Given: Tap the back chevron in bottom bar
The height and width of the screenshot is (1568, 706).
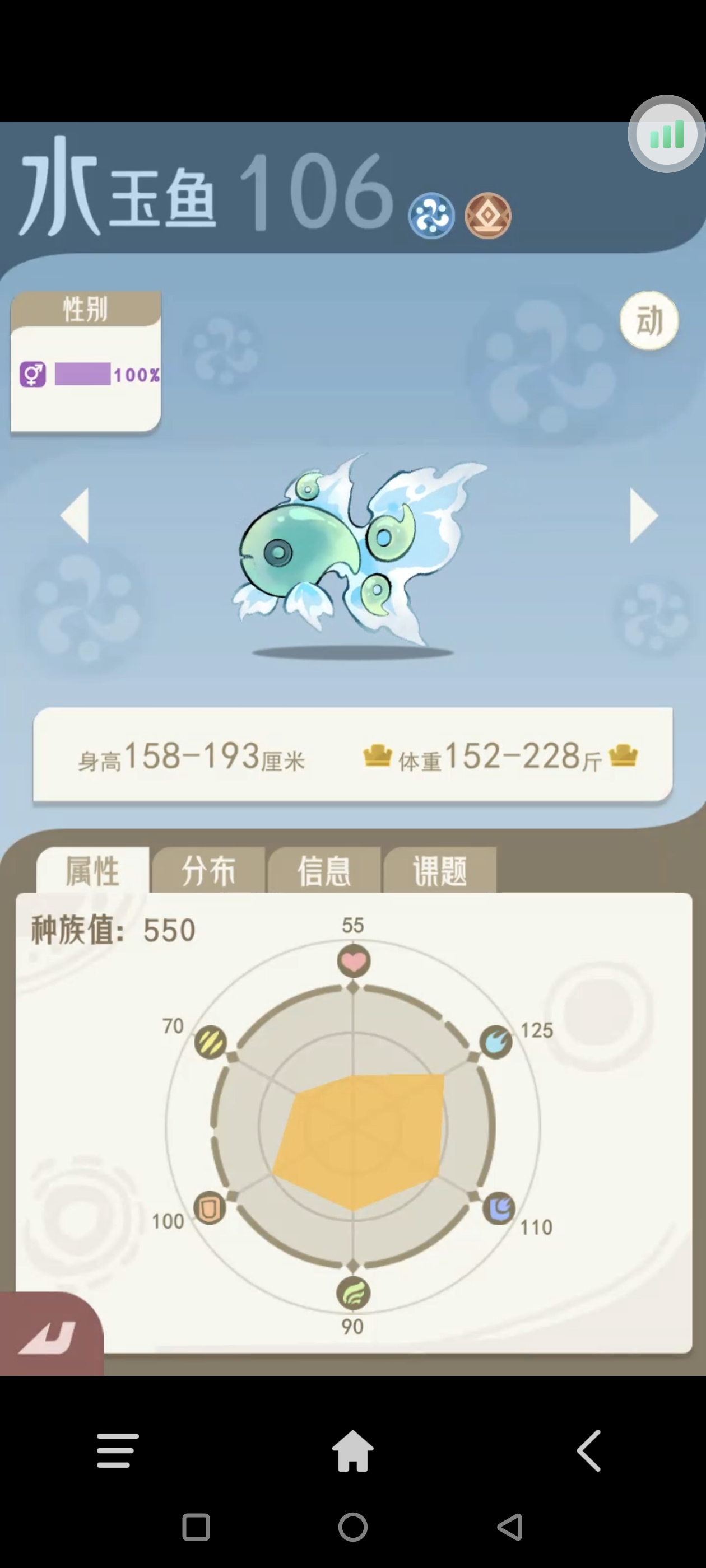Looking at the screenshot, I should click(588, 1451).
